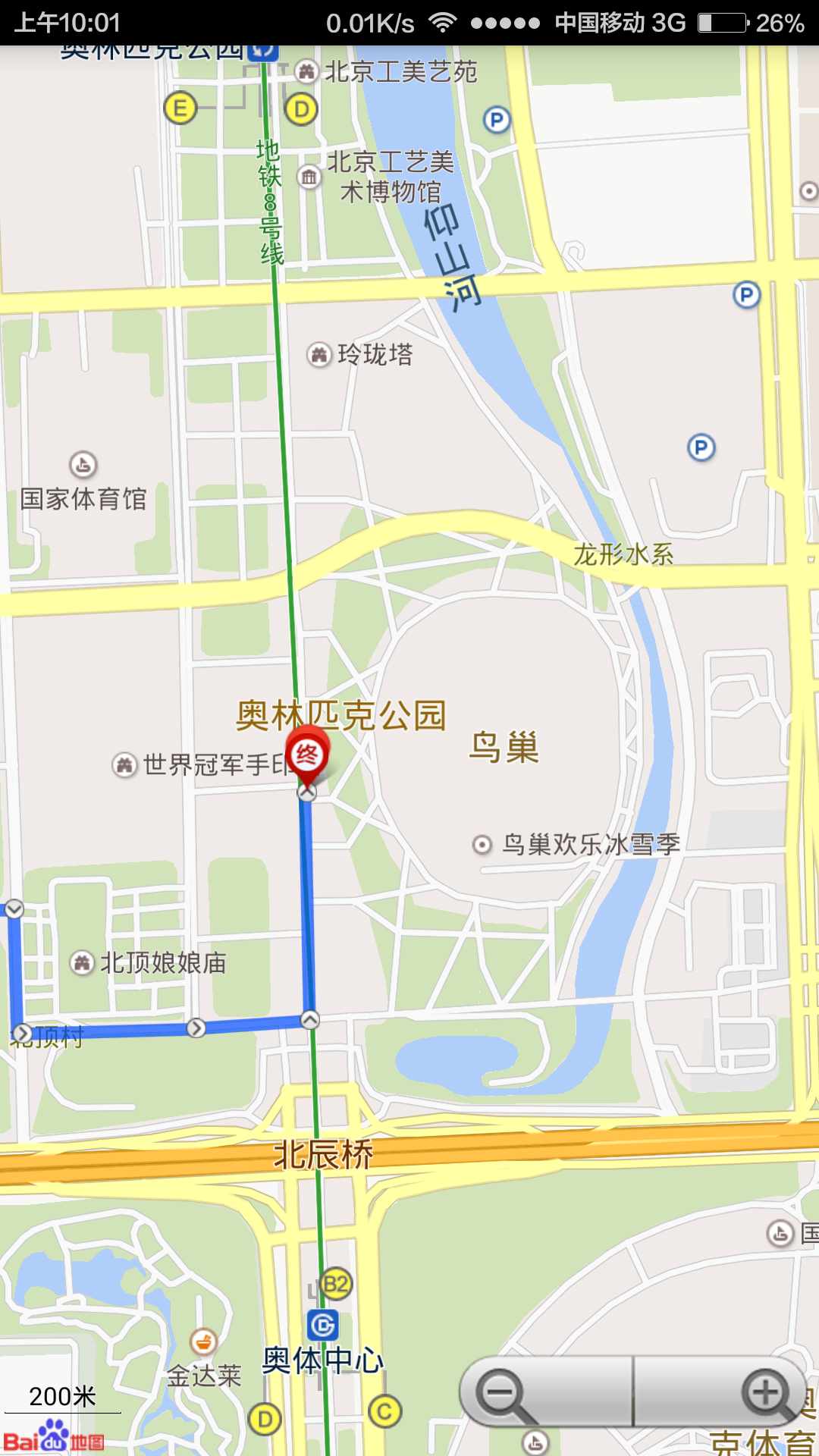Open 金达莱 restaurant marker
819x1456 pixels.
(203, 1341)
